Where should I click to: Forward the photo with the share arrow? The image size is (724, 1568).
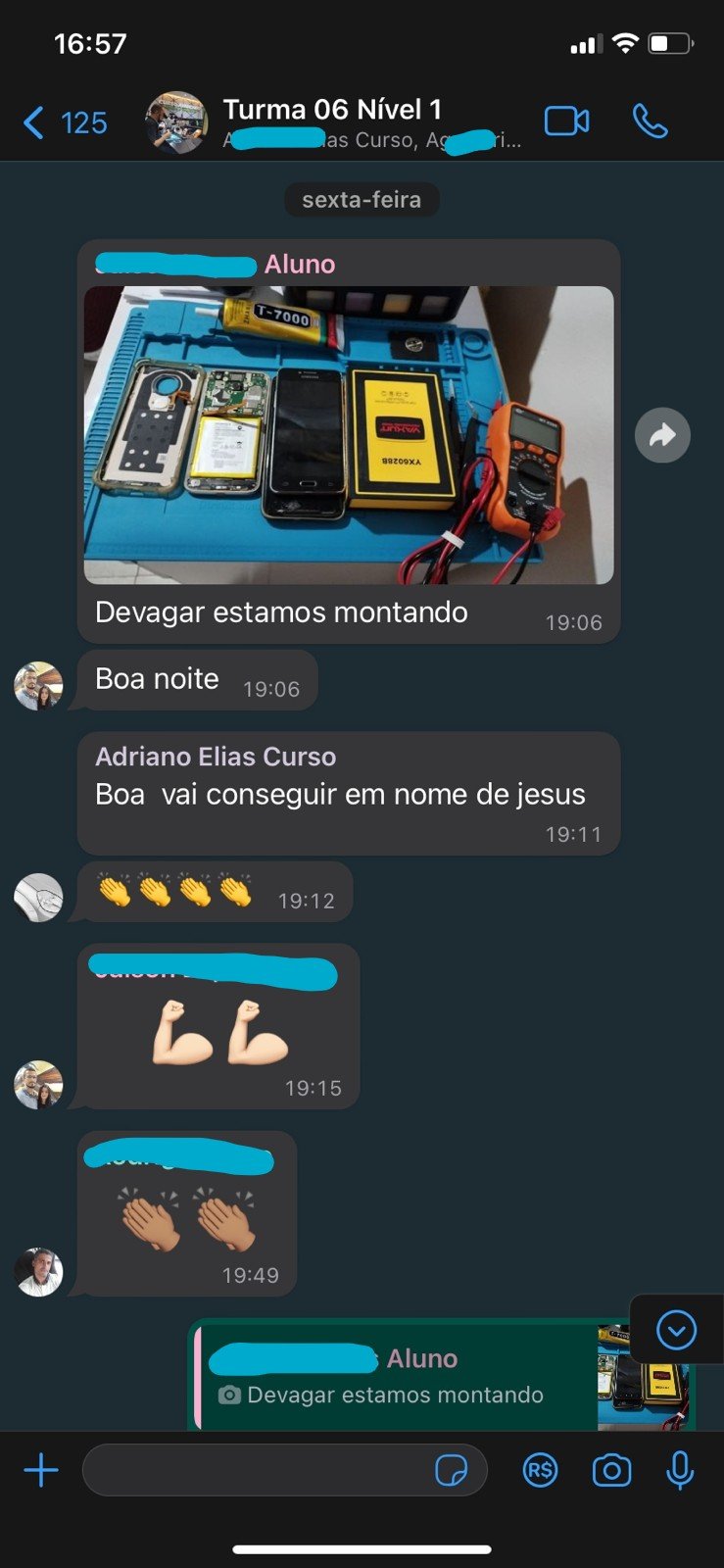pos(662,435)
